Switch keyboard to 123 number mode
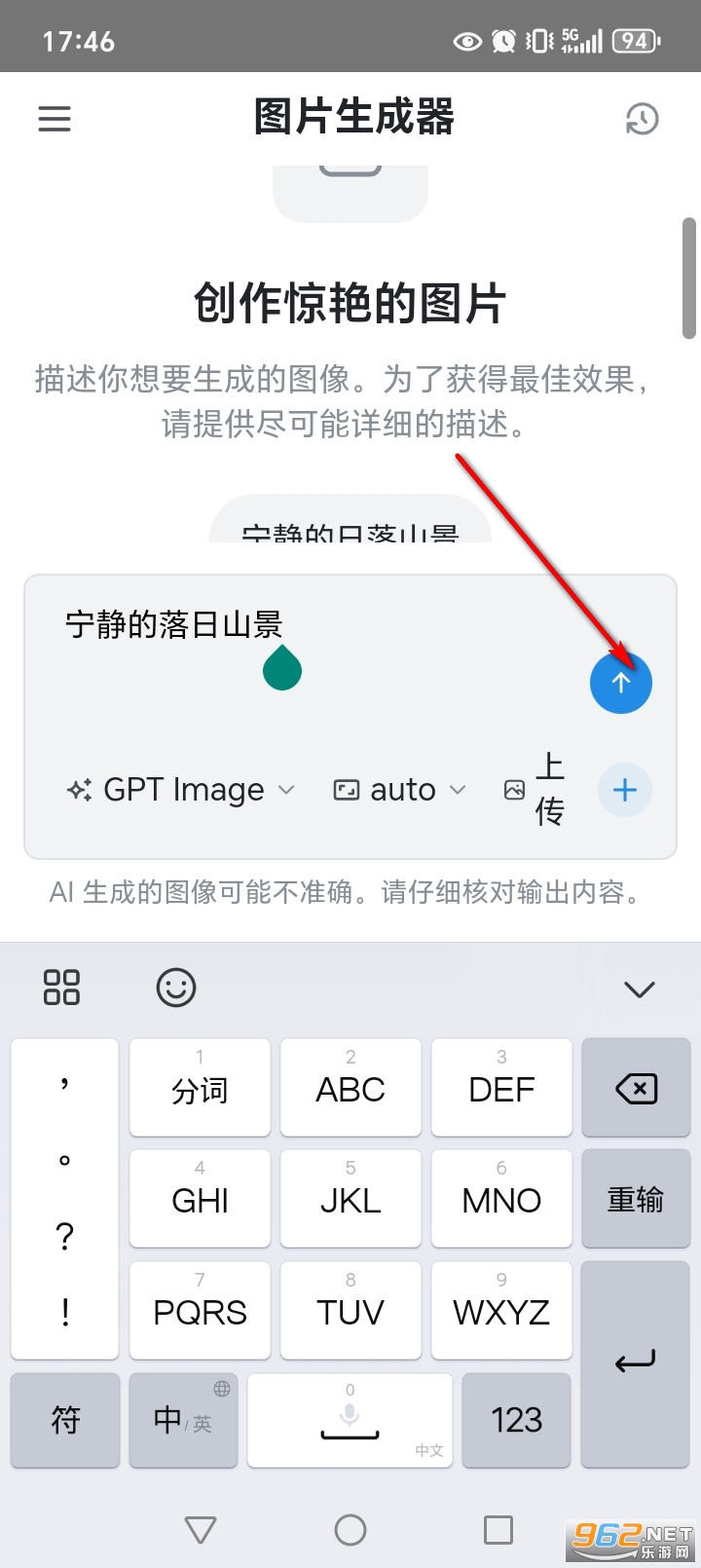Image resolution: width=701 pixels, height=1568 pixels. point(516,1420)
